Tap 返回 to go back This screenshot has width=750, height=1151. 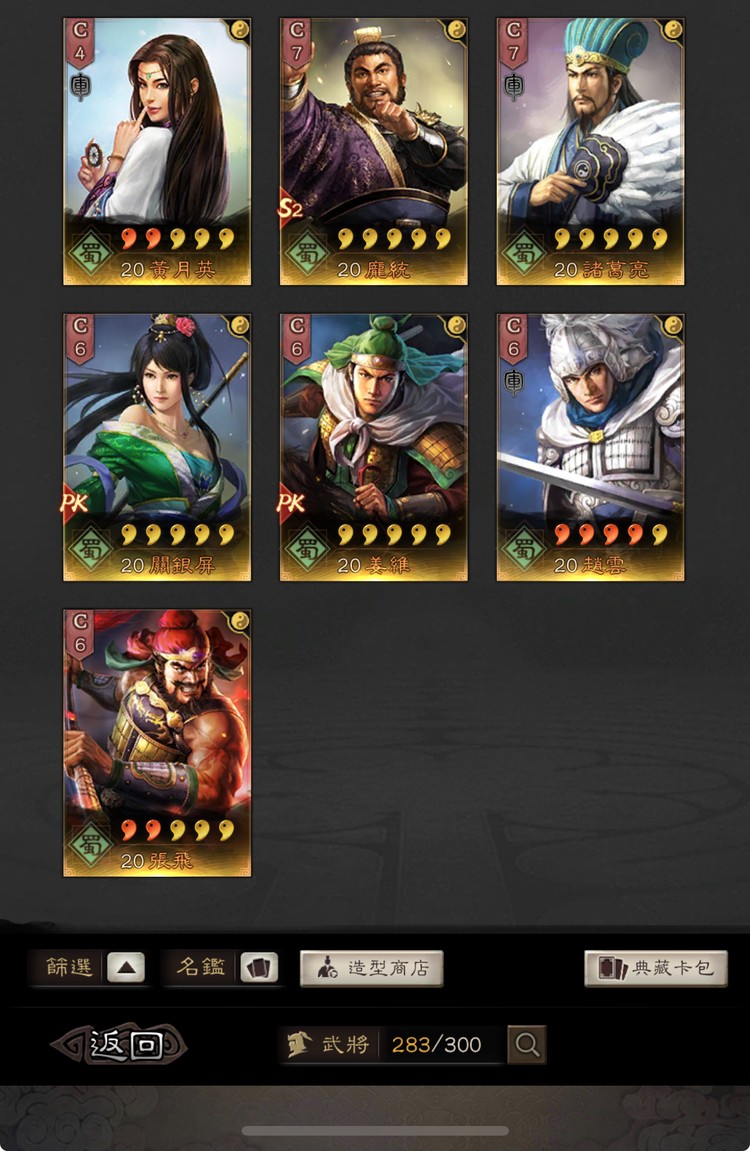(x=120, y=1044)
